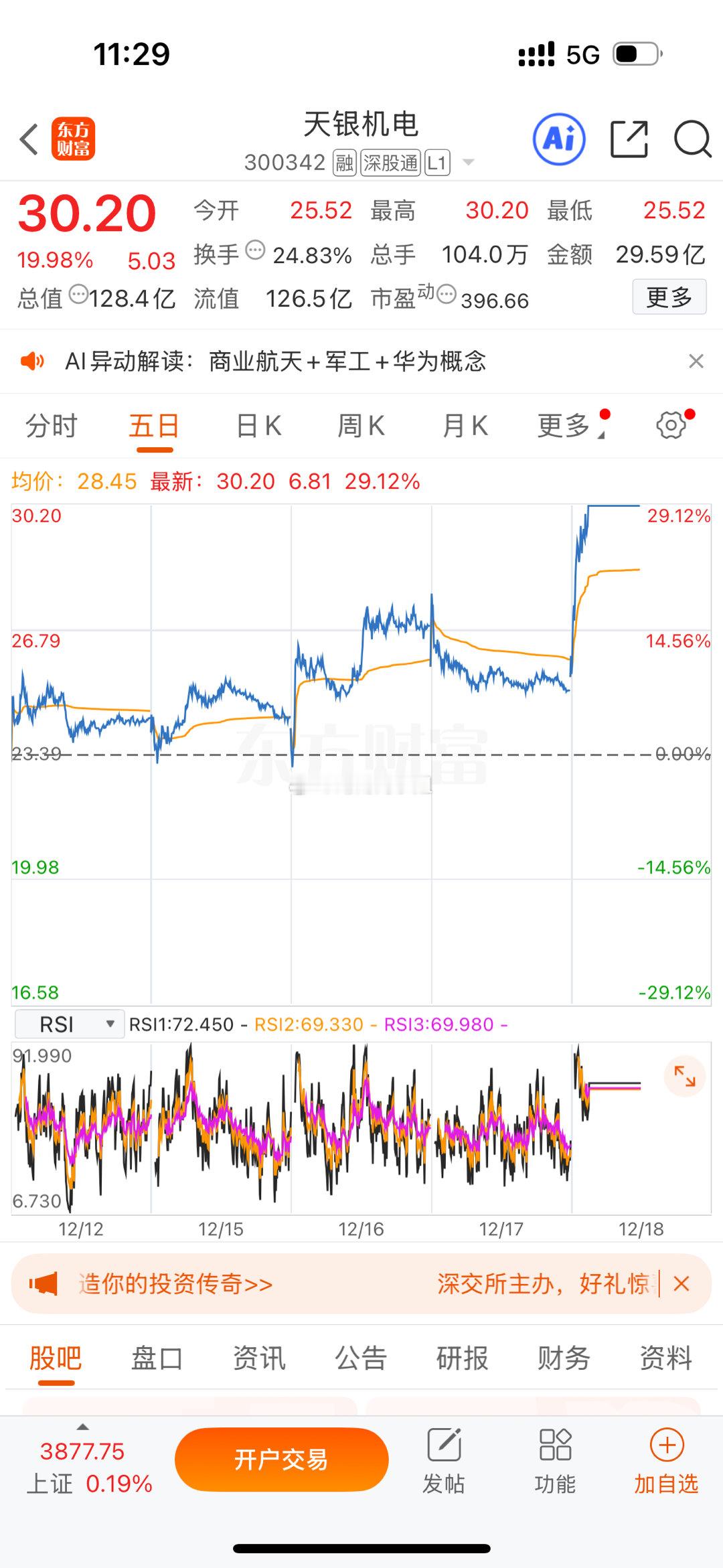The height and width of the screenshot is (1568, 723).
Task: Open stock search
Action: pyautogui.click(x=692, y=139)
